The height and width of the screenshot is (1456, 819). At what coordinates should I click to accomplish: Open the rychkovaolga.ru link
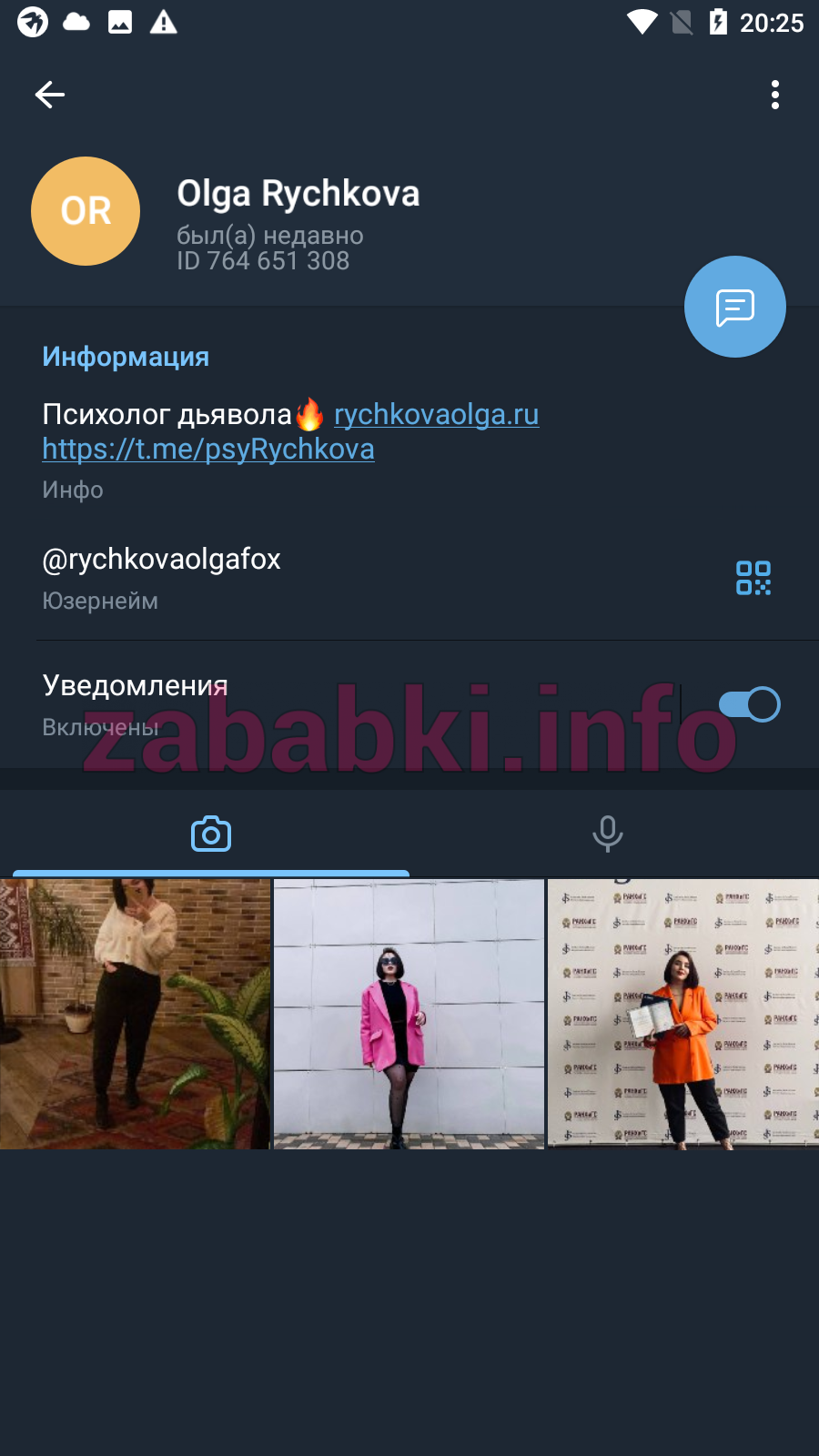tap(437, 414)
